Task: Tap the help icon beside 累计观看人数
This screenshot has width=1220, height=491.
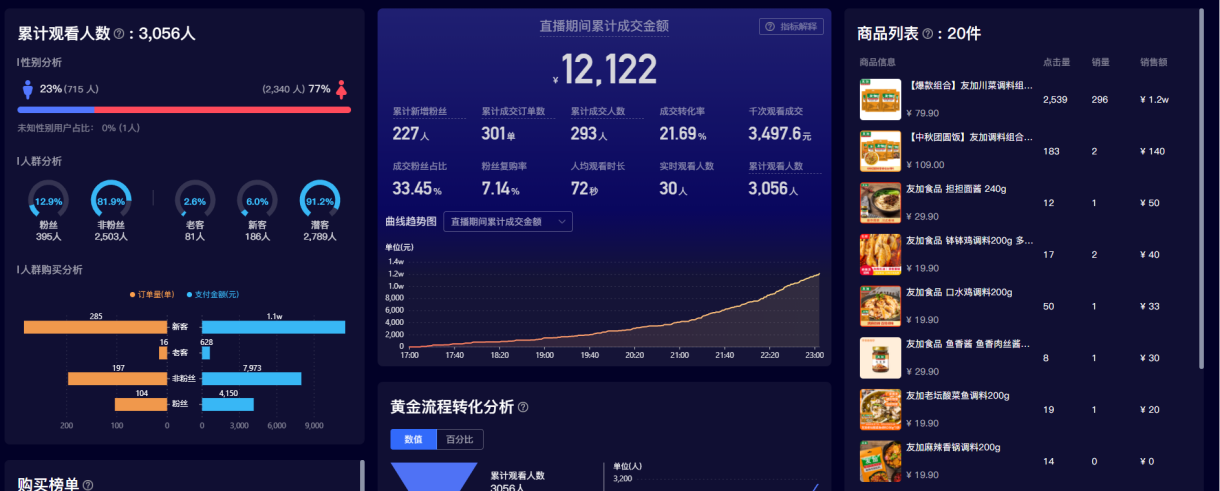Action: [119, 34]
